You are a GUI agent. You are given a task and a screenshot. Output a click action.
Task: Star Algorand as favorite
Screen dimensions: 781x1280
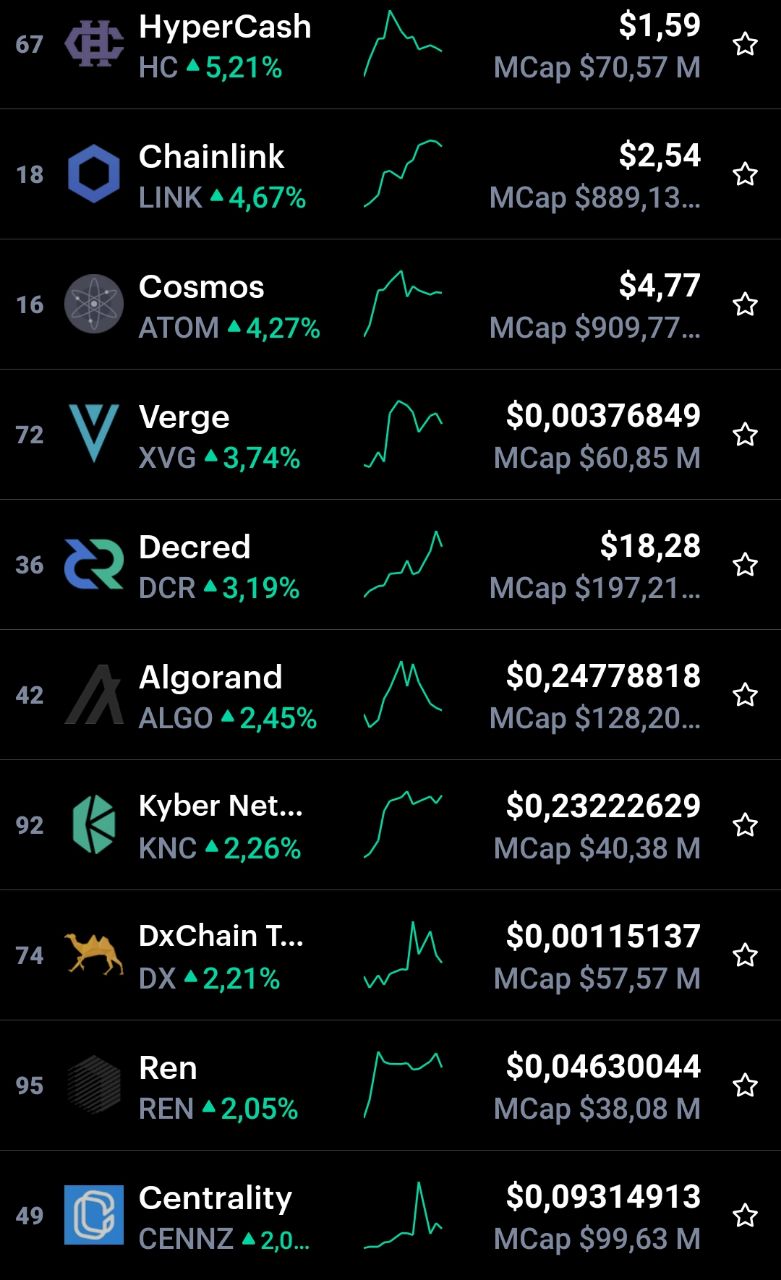[745, 694]
